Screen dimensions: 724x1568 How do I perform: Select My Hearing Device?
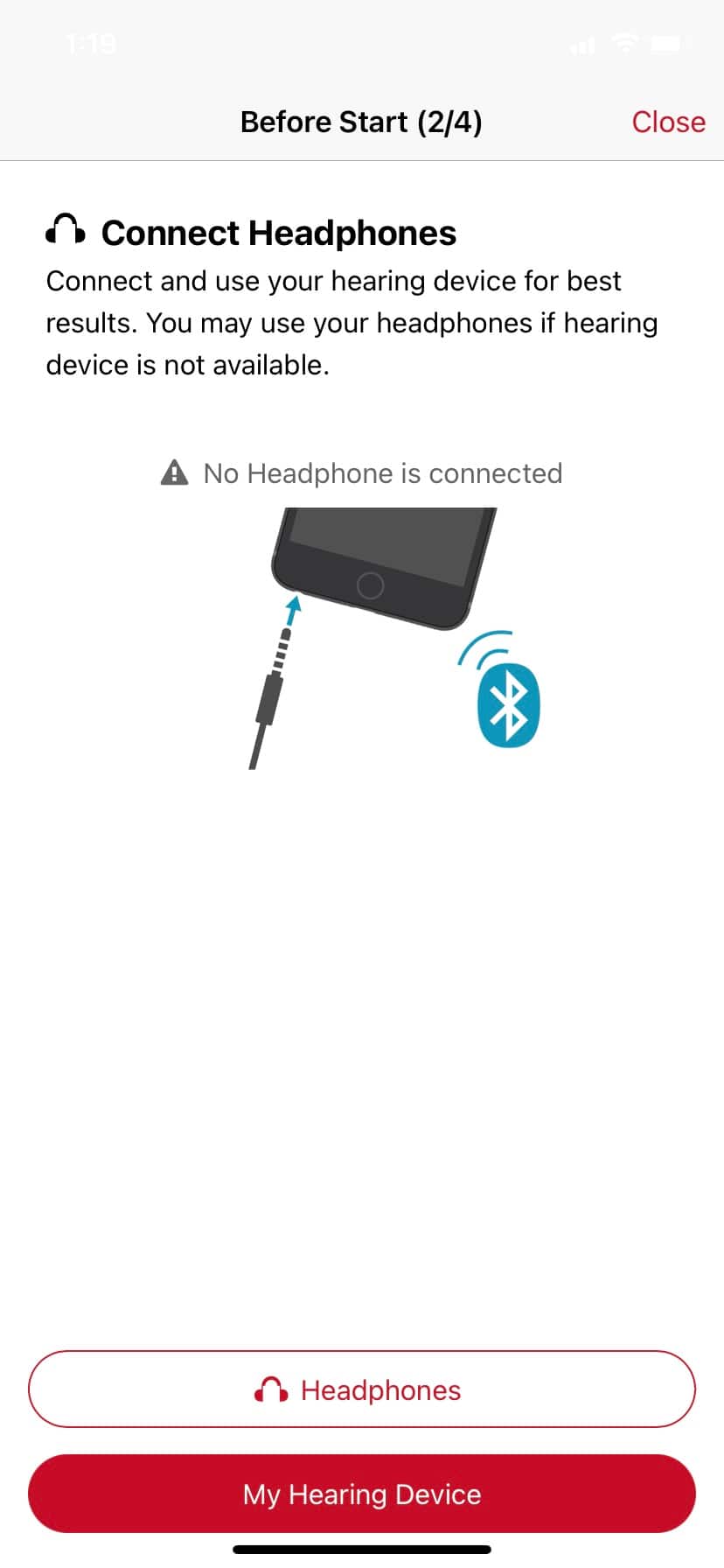(362, 1494)
